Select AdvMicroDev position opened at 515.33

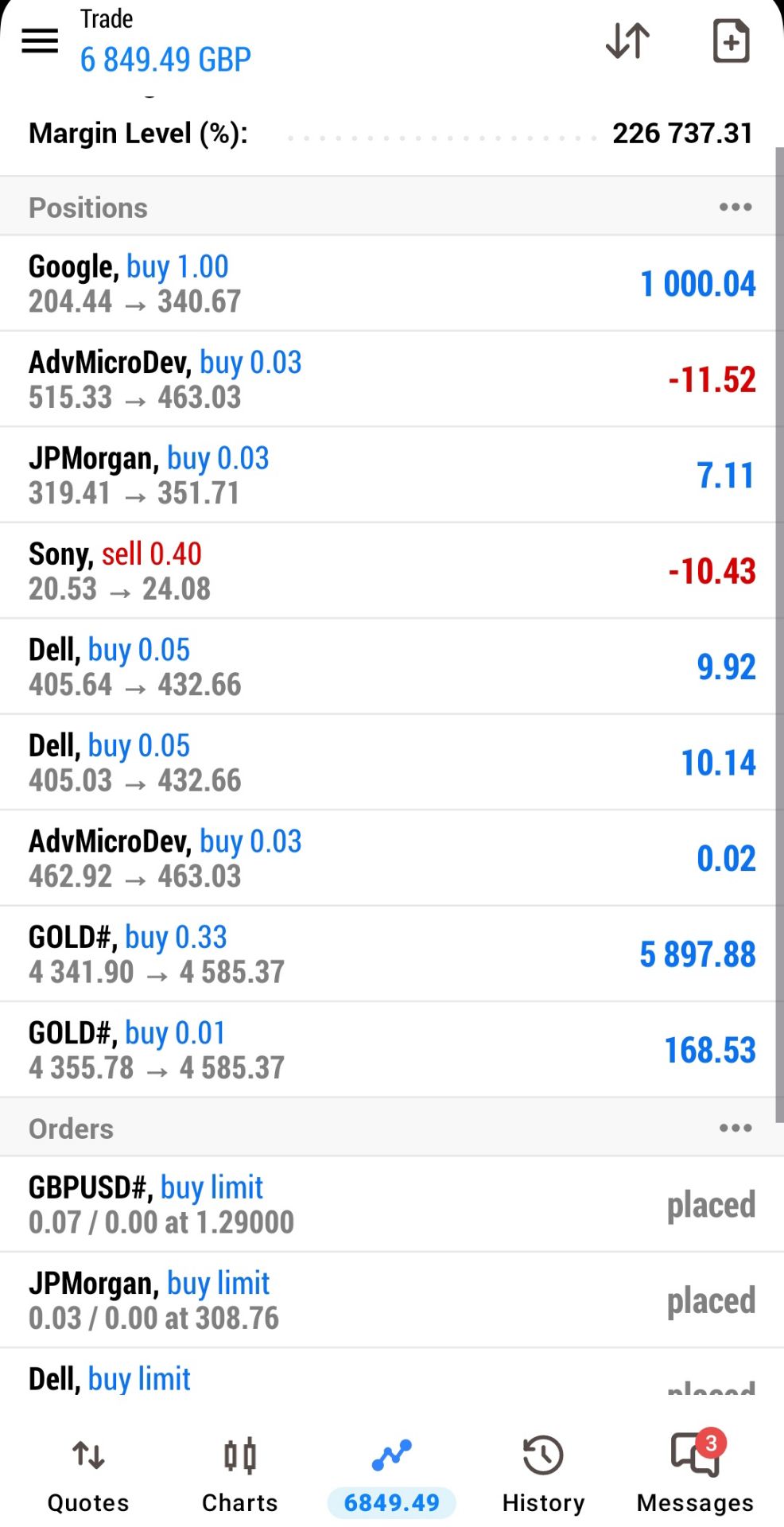(387, 379)
